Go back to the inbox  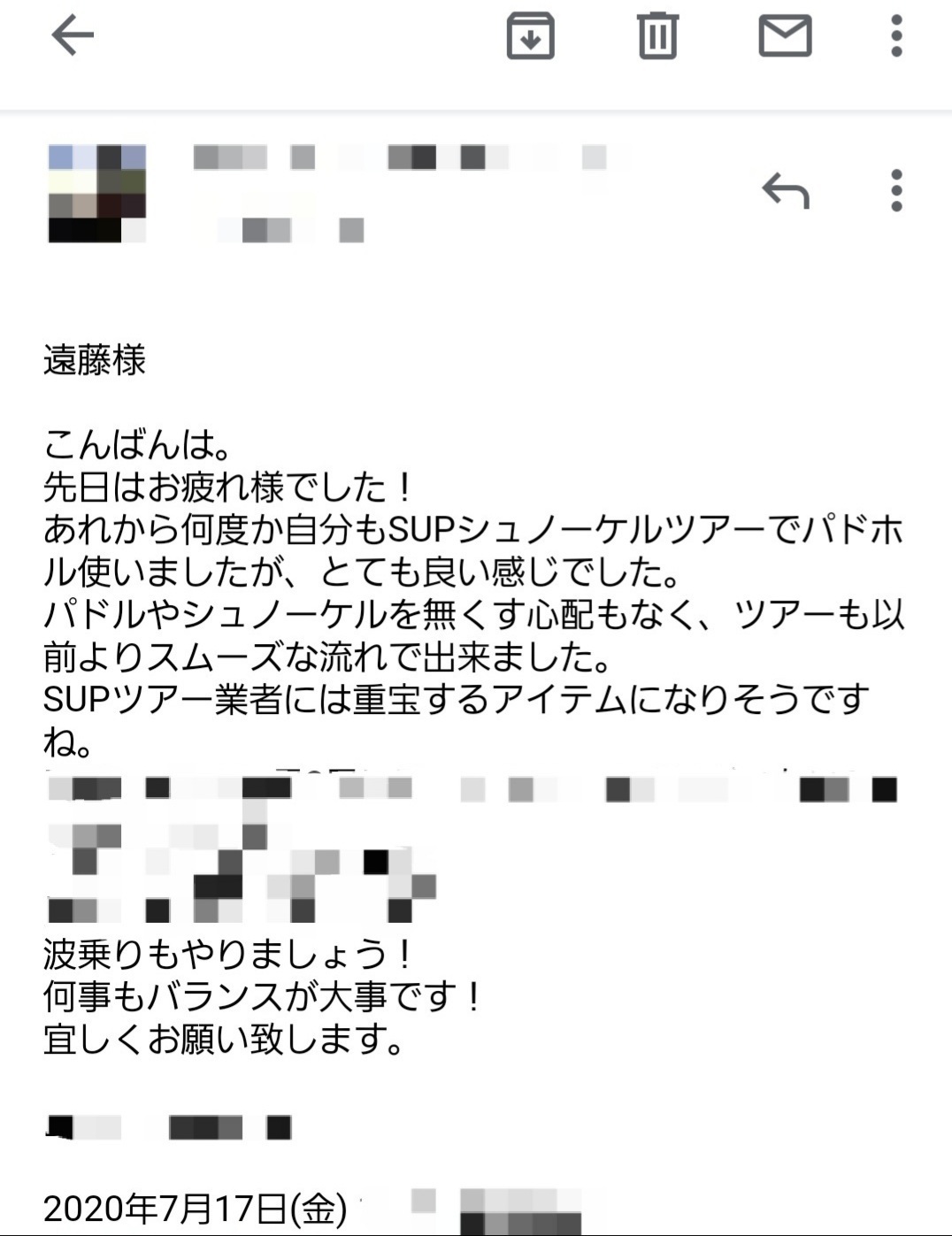click(x=73, y=36)
